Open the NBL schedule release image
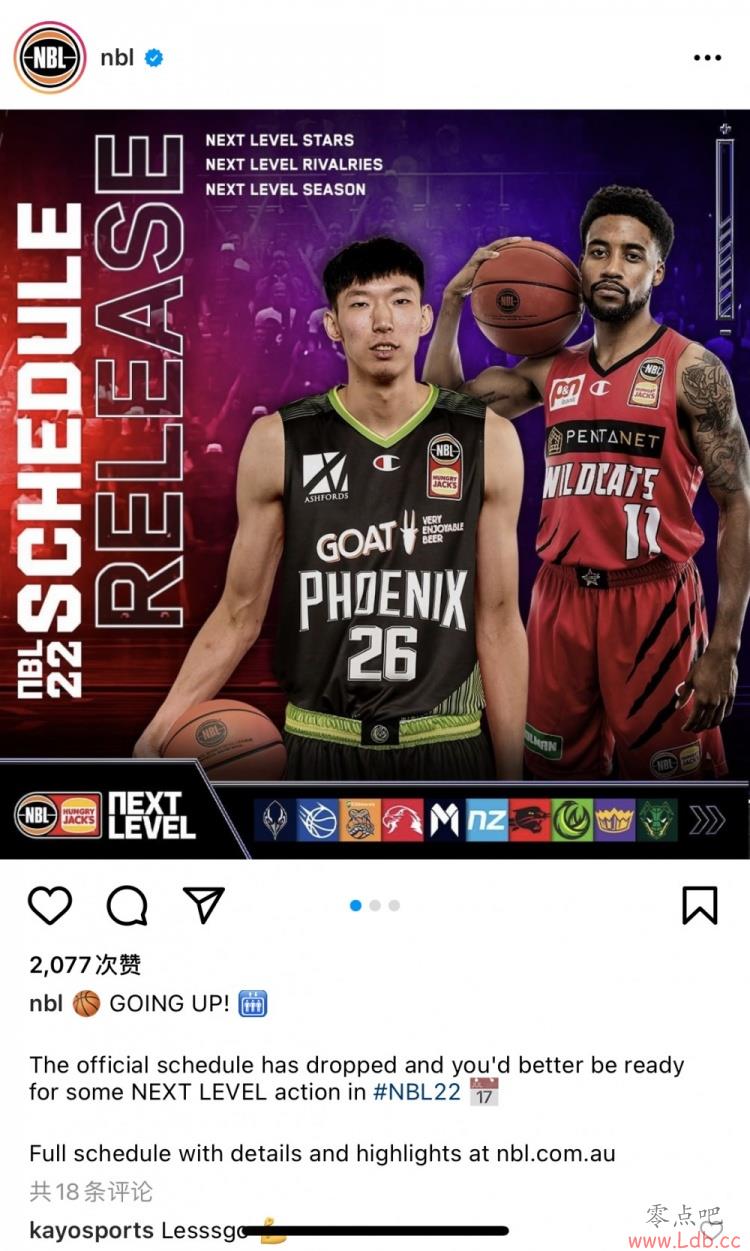This screenshot has width=750, height=1251. point(375,480)
